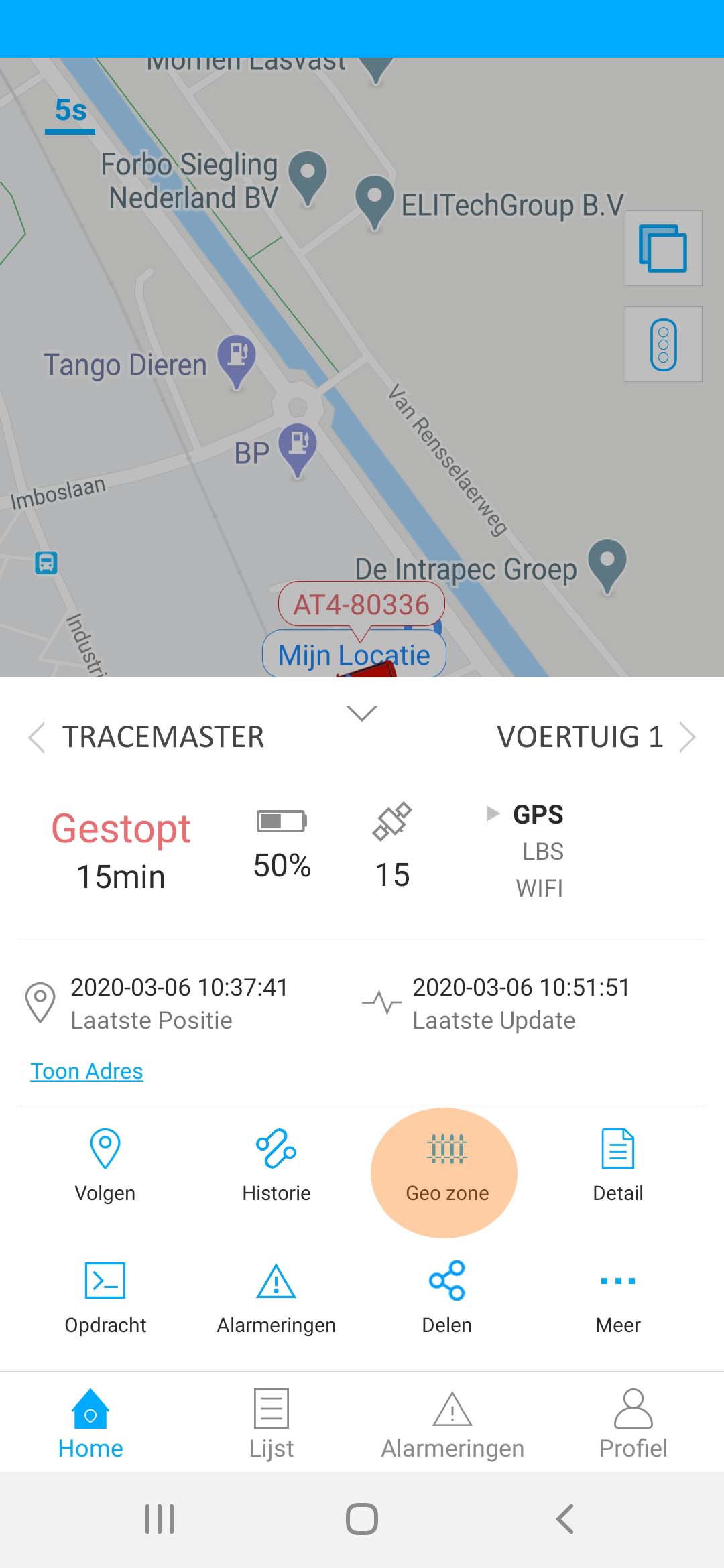Collapse the panel with the down chevron
724x1568 pixels.
[362, 713]
